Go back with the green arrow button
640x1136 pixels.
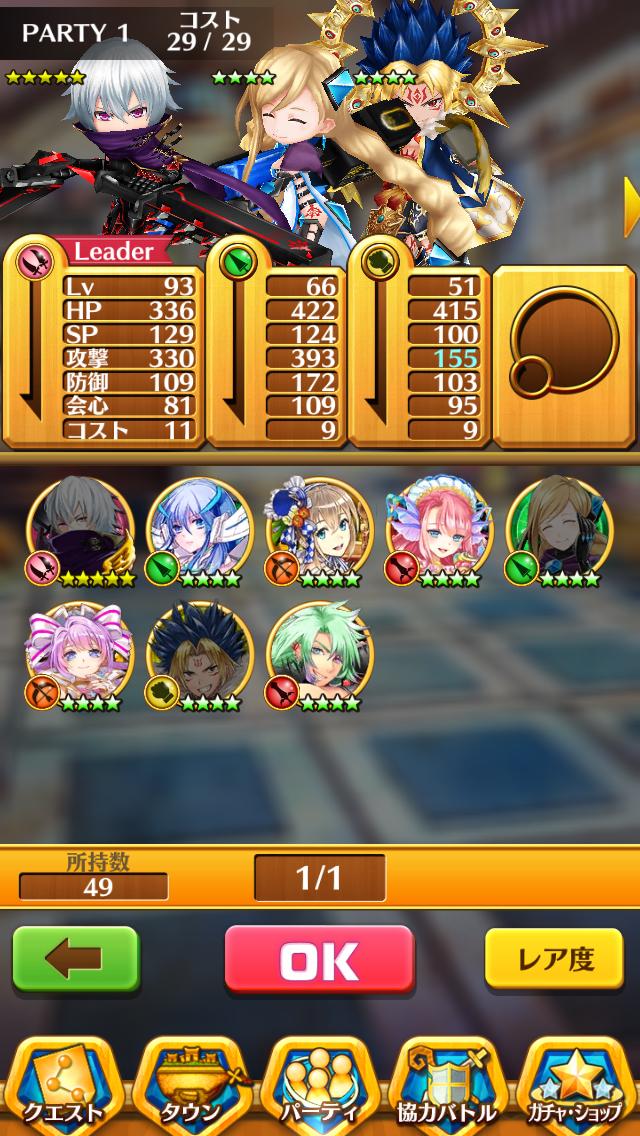pyautogui.click(x=75, y=958)
